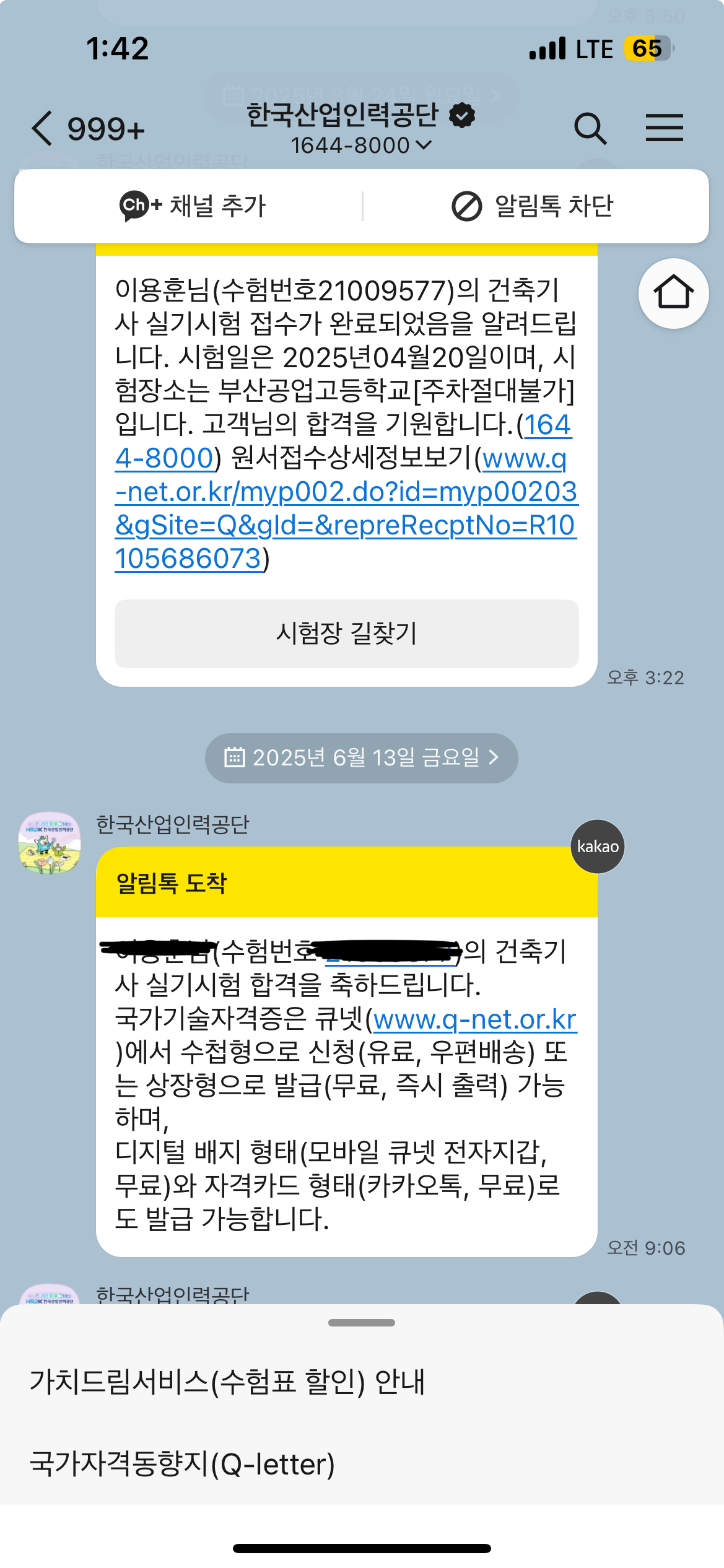Select 국가자격동향지(Q-letter)
The width and height of the screenshot is (724, 1568).
click(x=182, y=1464)
